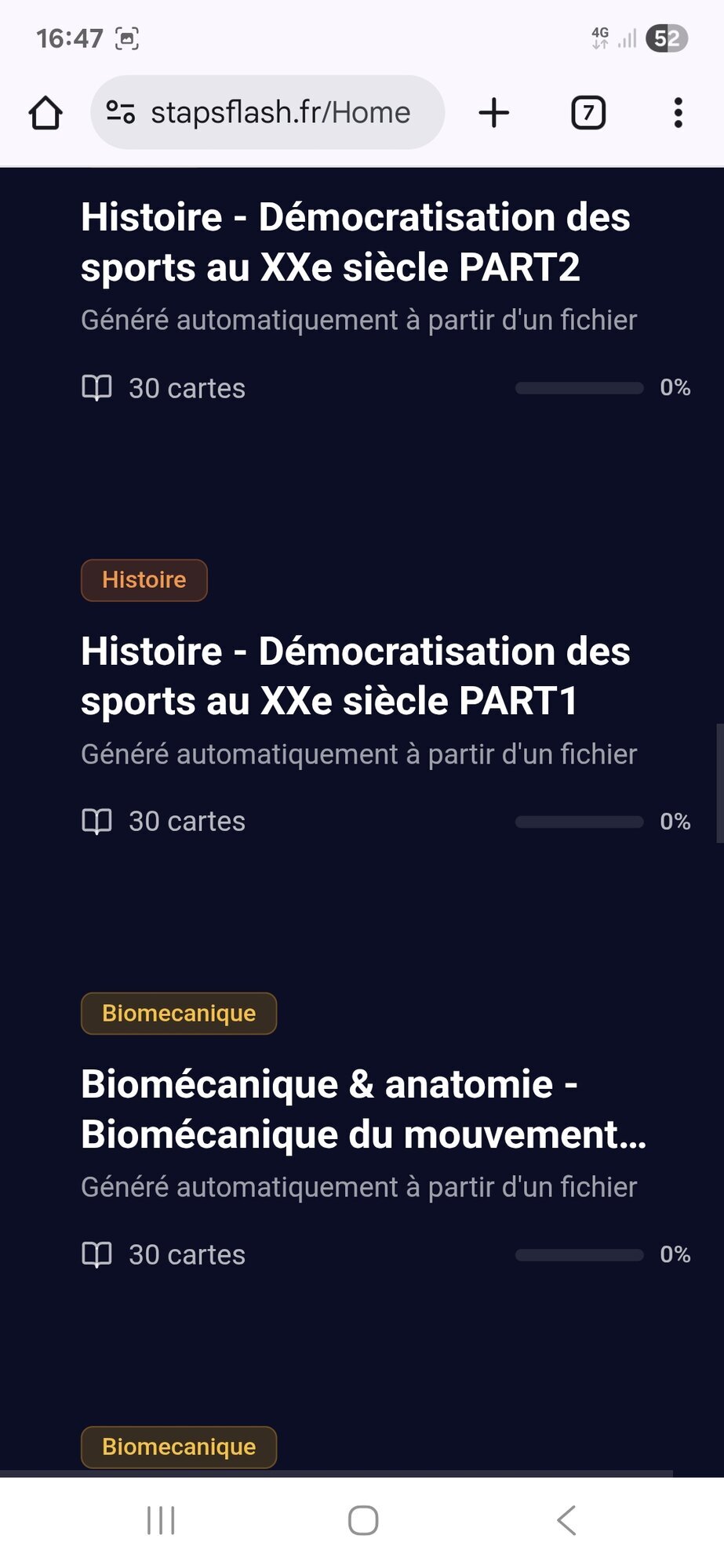Tap the browser home icon
This screenshot has width=724, height=1568.
[45, 113]
